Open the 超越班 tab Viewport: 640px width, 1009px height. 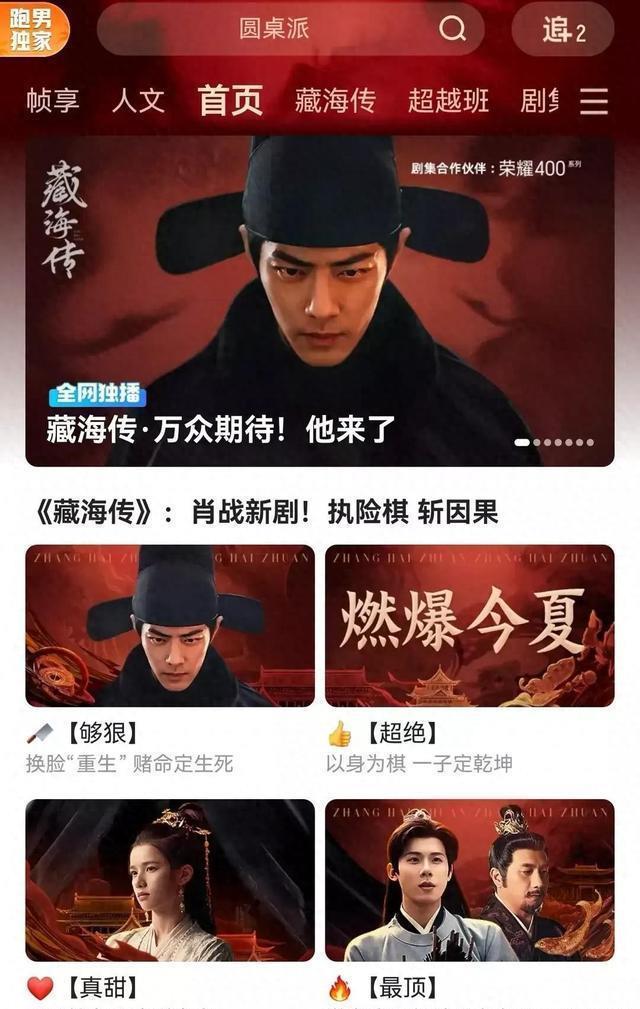[448, 100]
